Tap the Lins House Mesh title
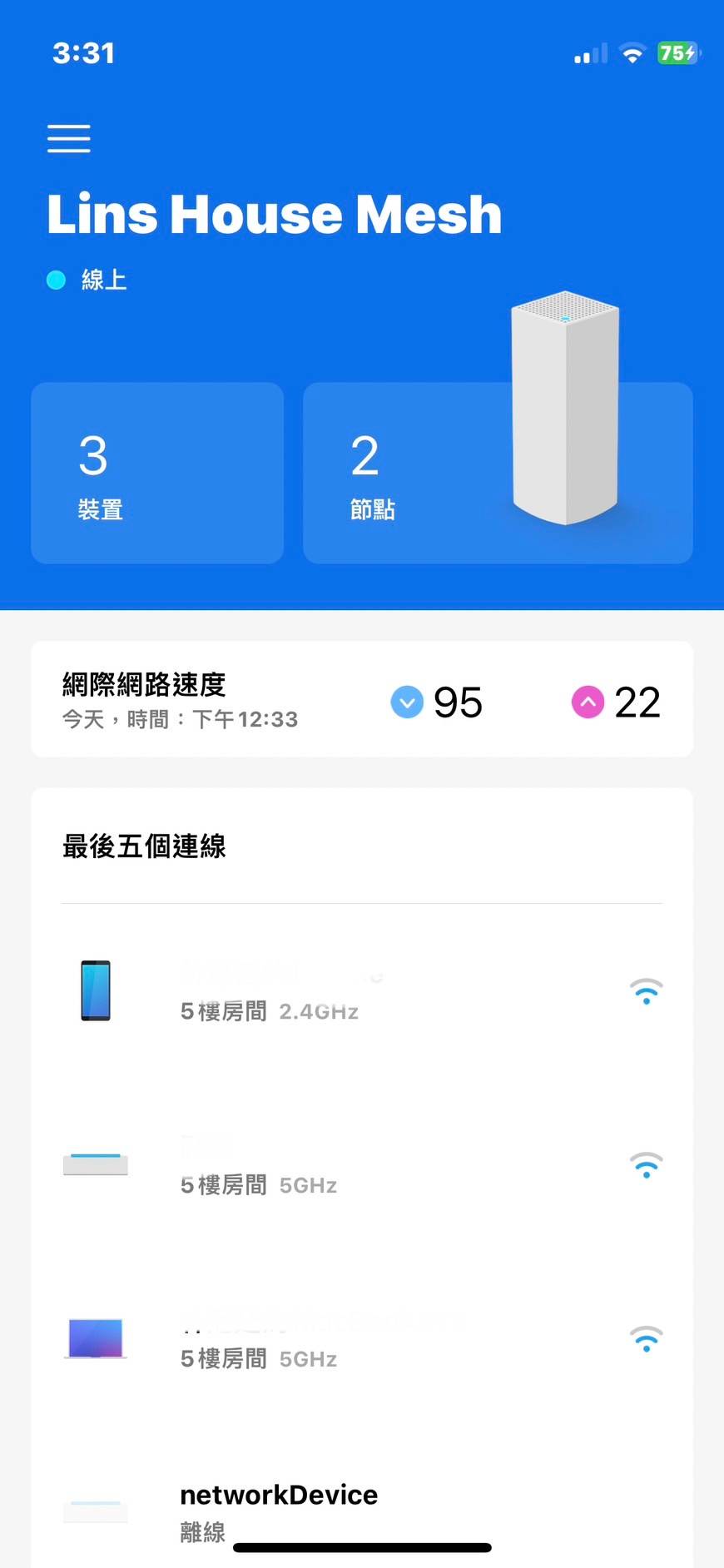724x1568 pixels. click(x=274, y=214)
